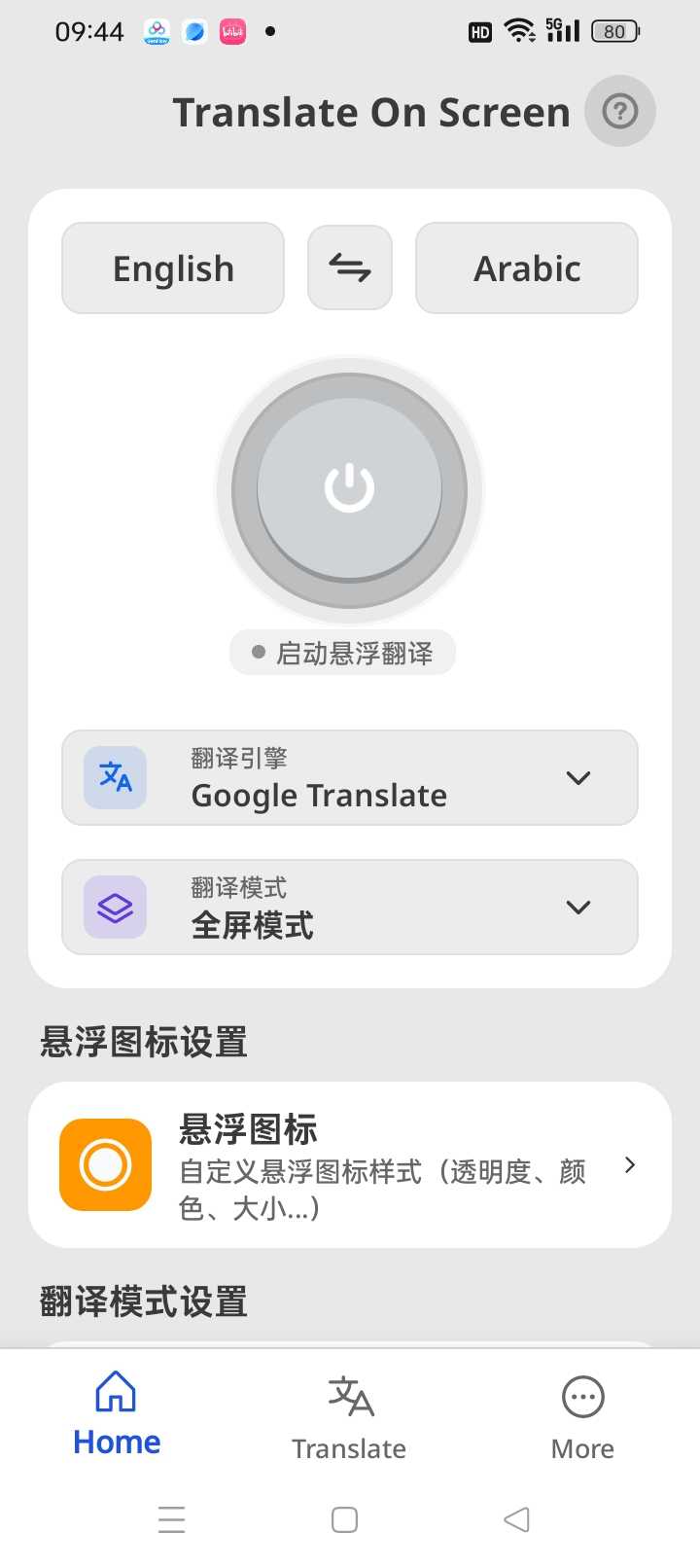Change the target language Arabic
The height and width of the screenshot is (1568, 700).
point(527,268)
